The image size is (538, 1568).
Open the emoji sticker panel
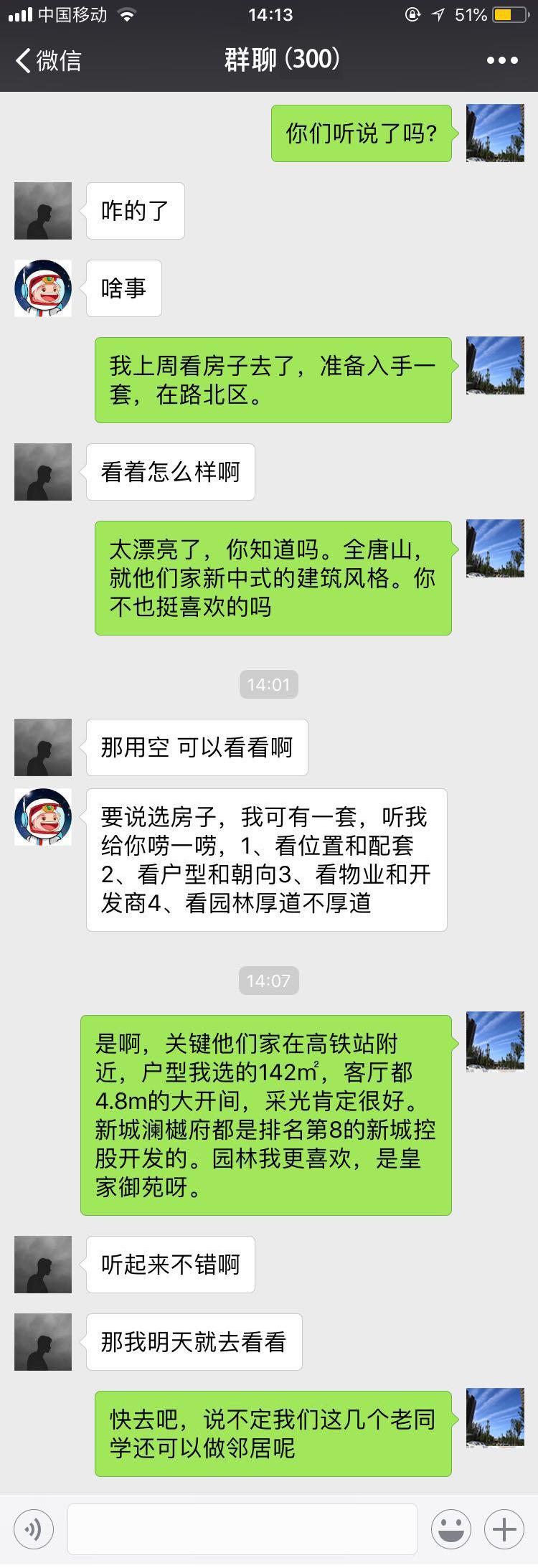pyautogui.click(x=450, y=1529)
